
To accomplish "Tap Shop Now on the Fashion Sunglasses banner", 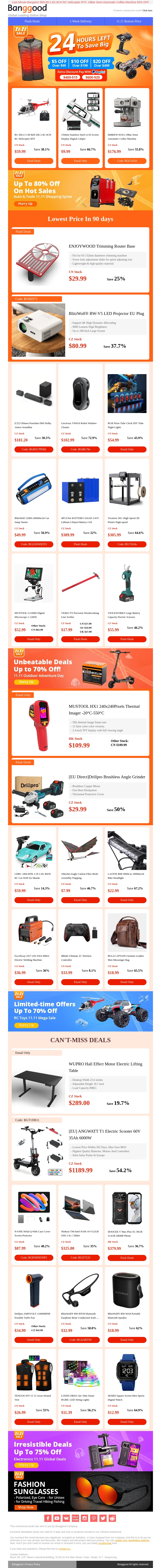I will click(x=26, y=1507).
